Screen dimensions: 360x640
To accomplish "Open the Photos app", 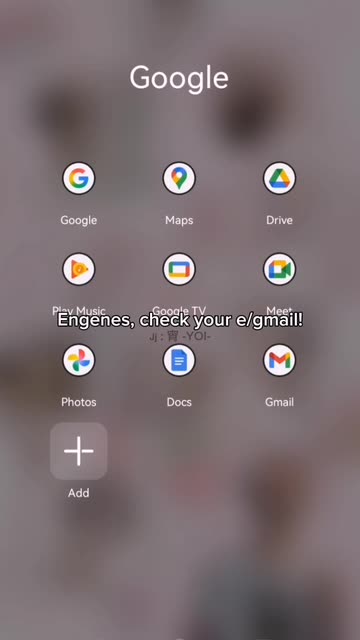I will click(x=78, y=360).
